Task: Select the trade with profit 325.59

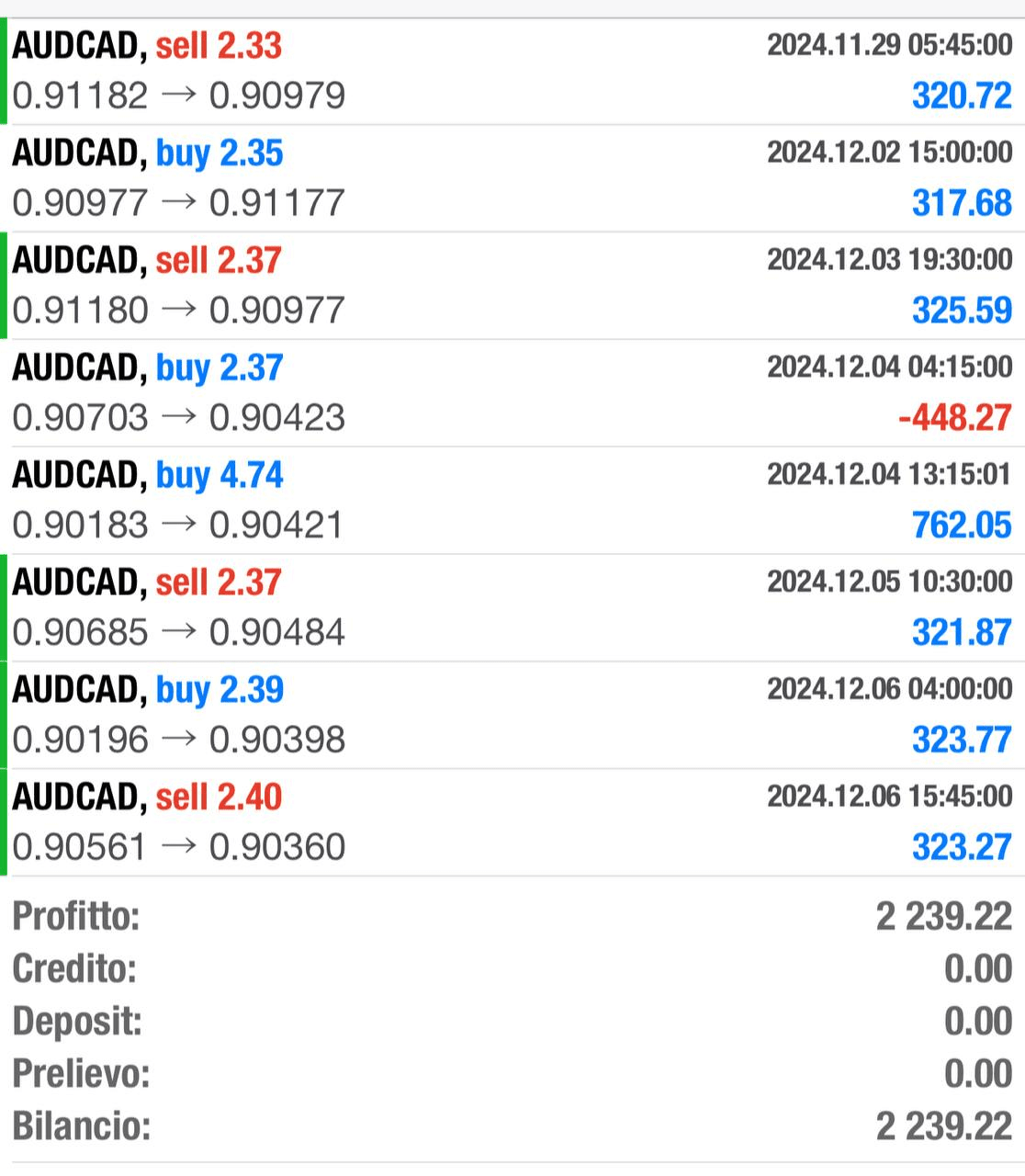Action: point(512,286)
